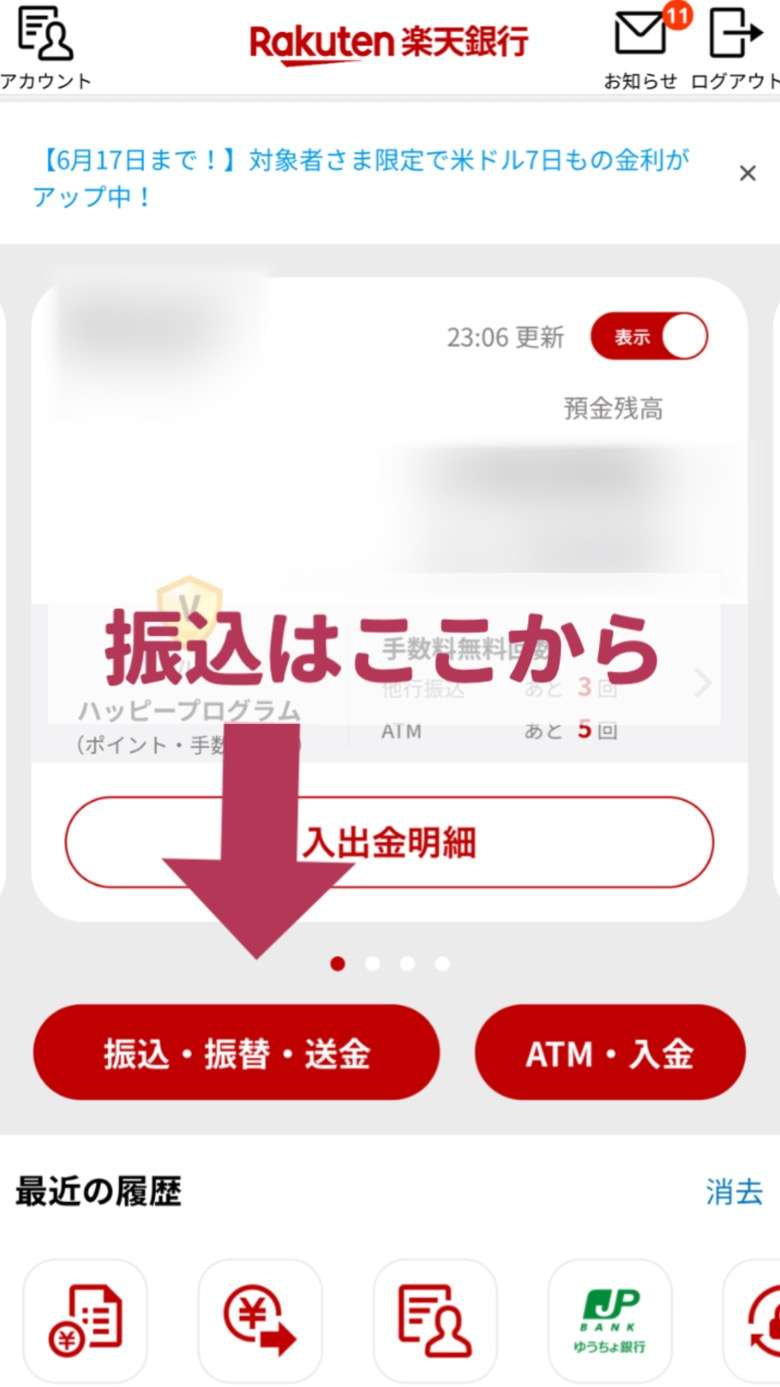This screenshot has width=780, height=1387.
Task: Expand the ハッピープログラム chevron
Action: [703, 683]
